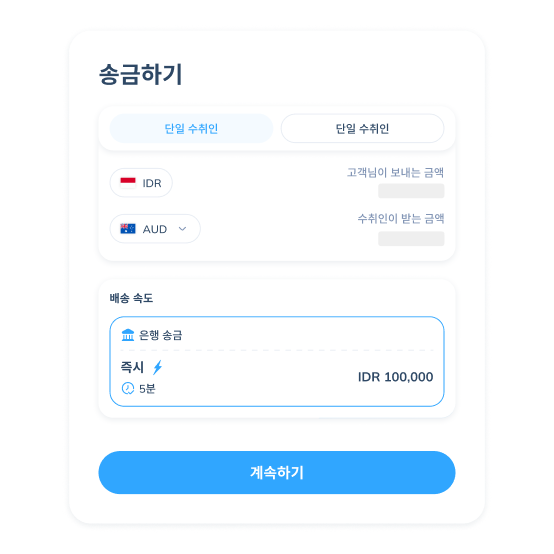
Task: Tap the IDR sending currency chip
Action: (x=141, y=183)
